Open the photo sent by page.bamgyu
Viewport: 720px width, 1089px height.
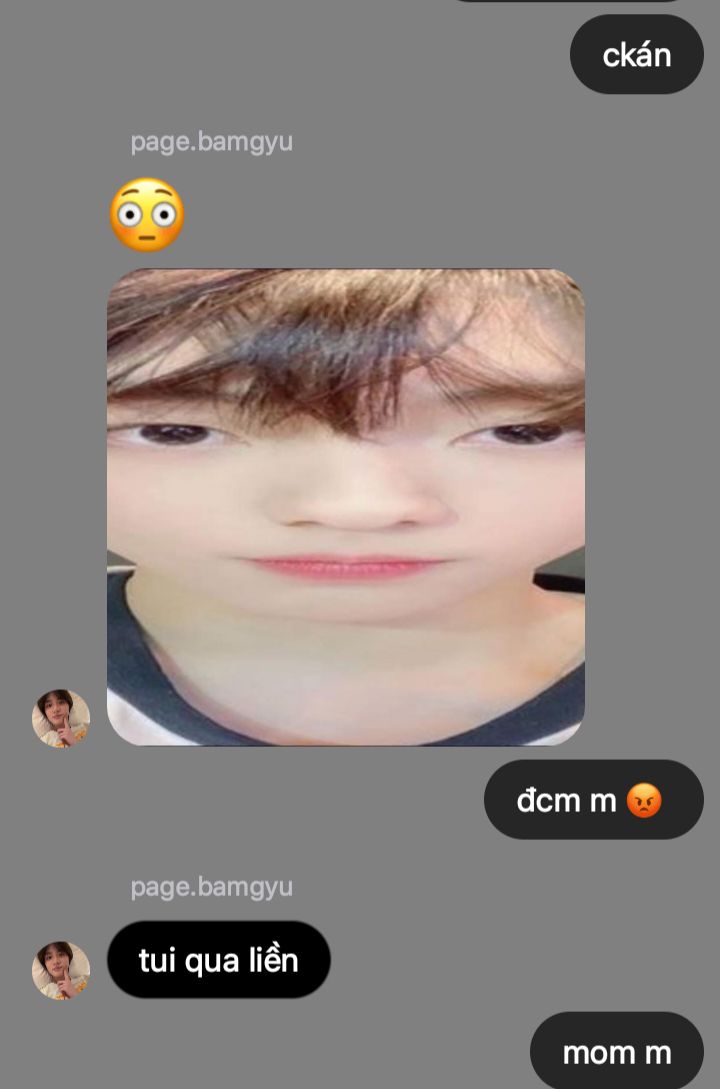point(345,507)
